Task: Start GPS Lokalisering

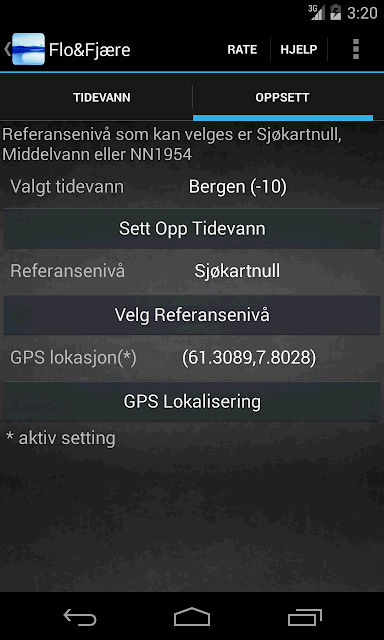Action: point(192,402)
